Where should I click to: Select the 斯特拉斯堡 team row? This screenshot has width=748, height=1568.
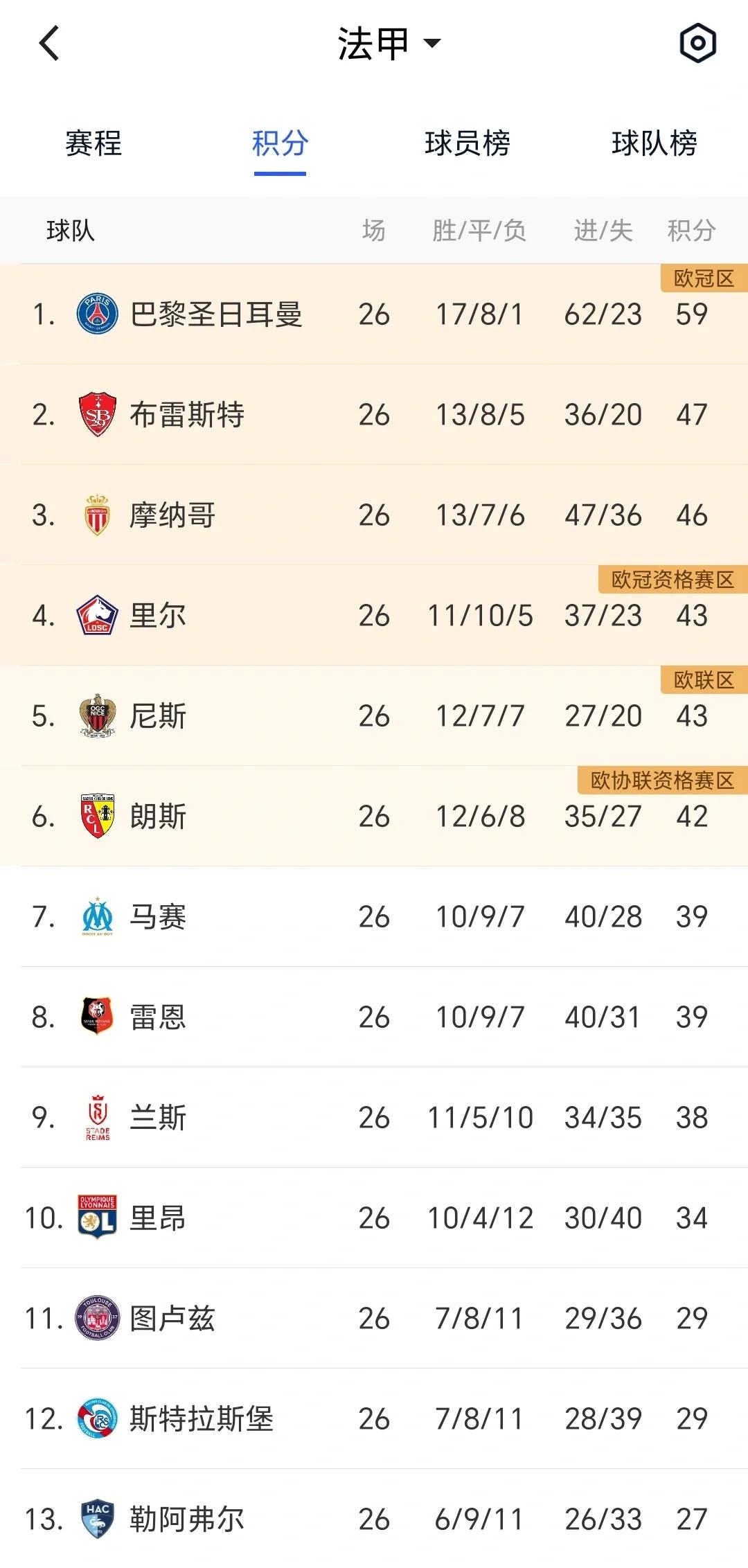pyautogui.click(x=201, y=1419)
